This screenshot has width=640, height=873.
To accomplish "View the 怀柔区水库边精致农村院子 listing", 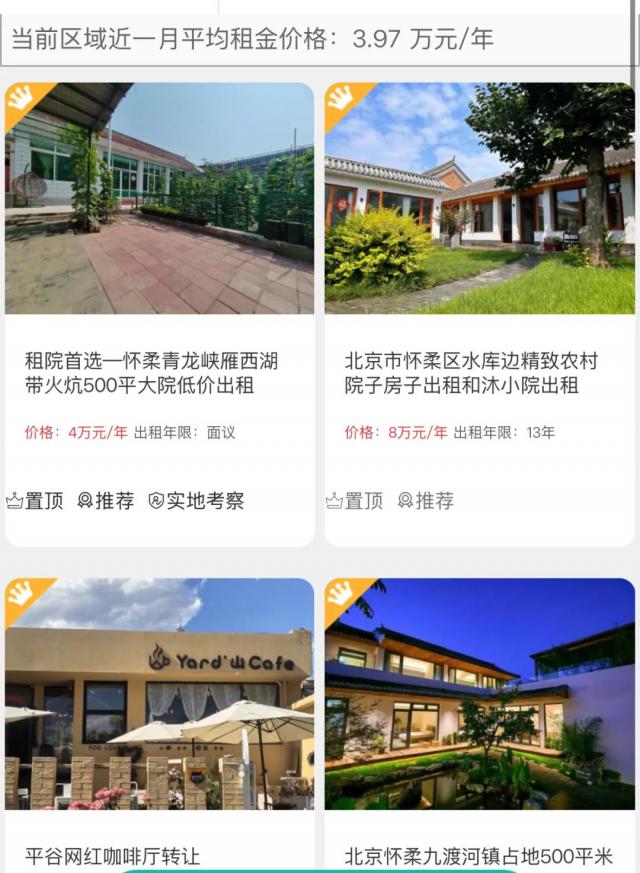I will [x=471, y=373].
